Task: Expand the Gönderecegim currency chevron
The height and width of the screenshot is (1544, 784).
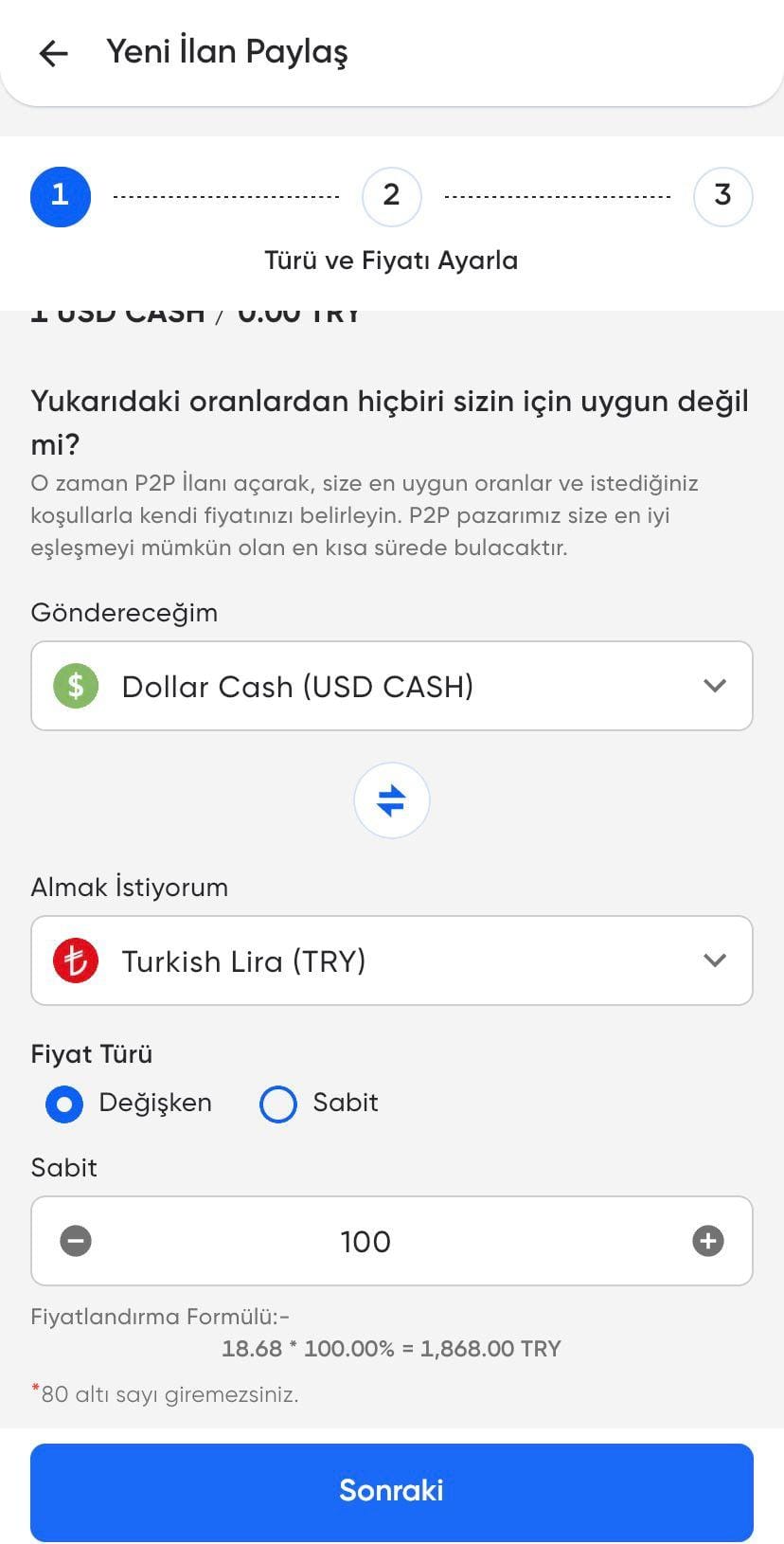Action: click(715, 686)
